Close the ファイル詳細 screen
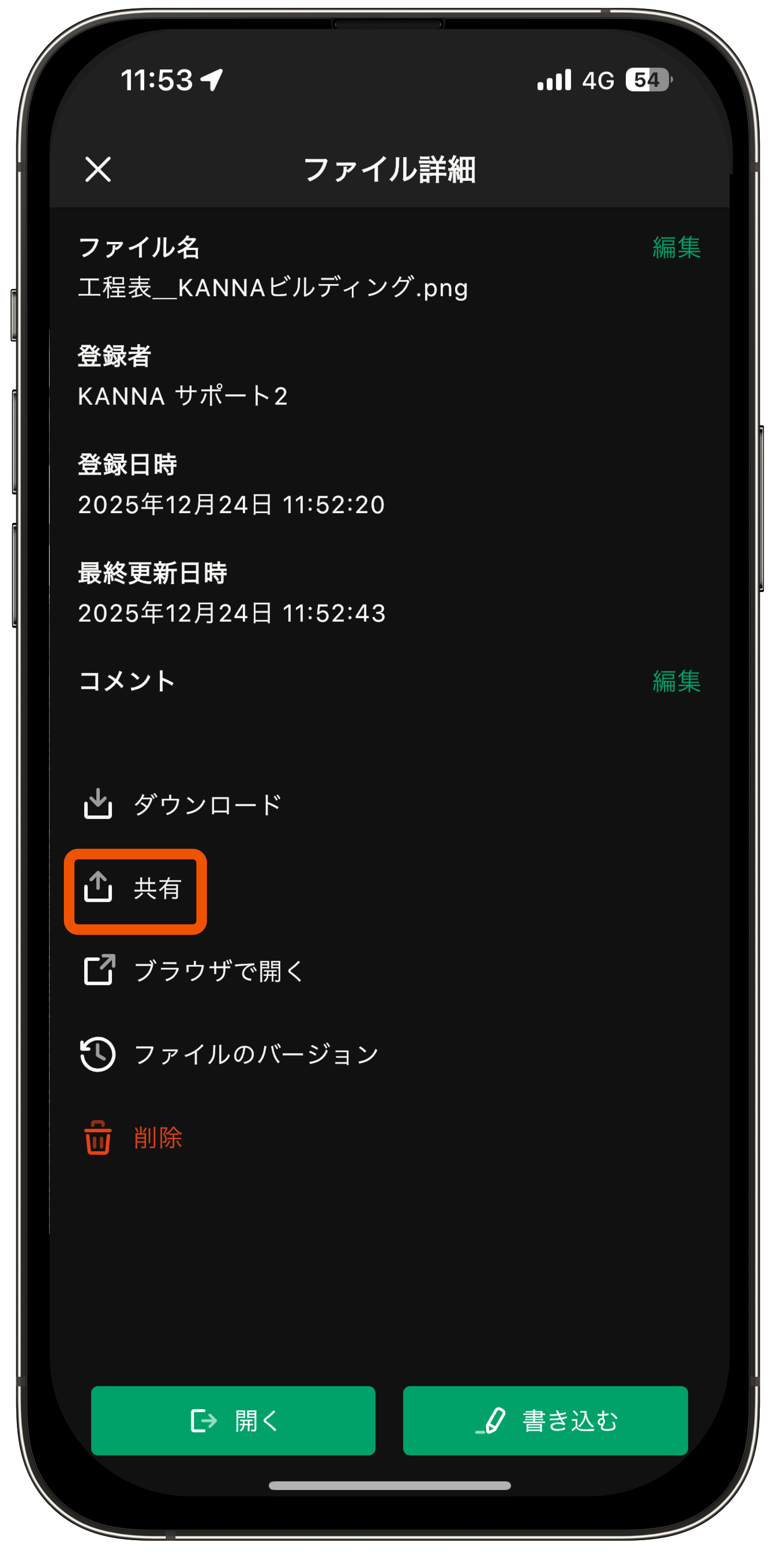784x1556 pixels. (x=98, y=169)
